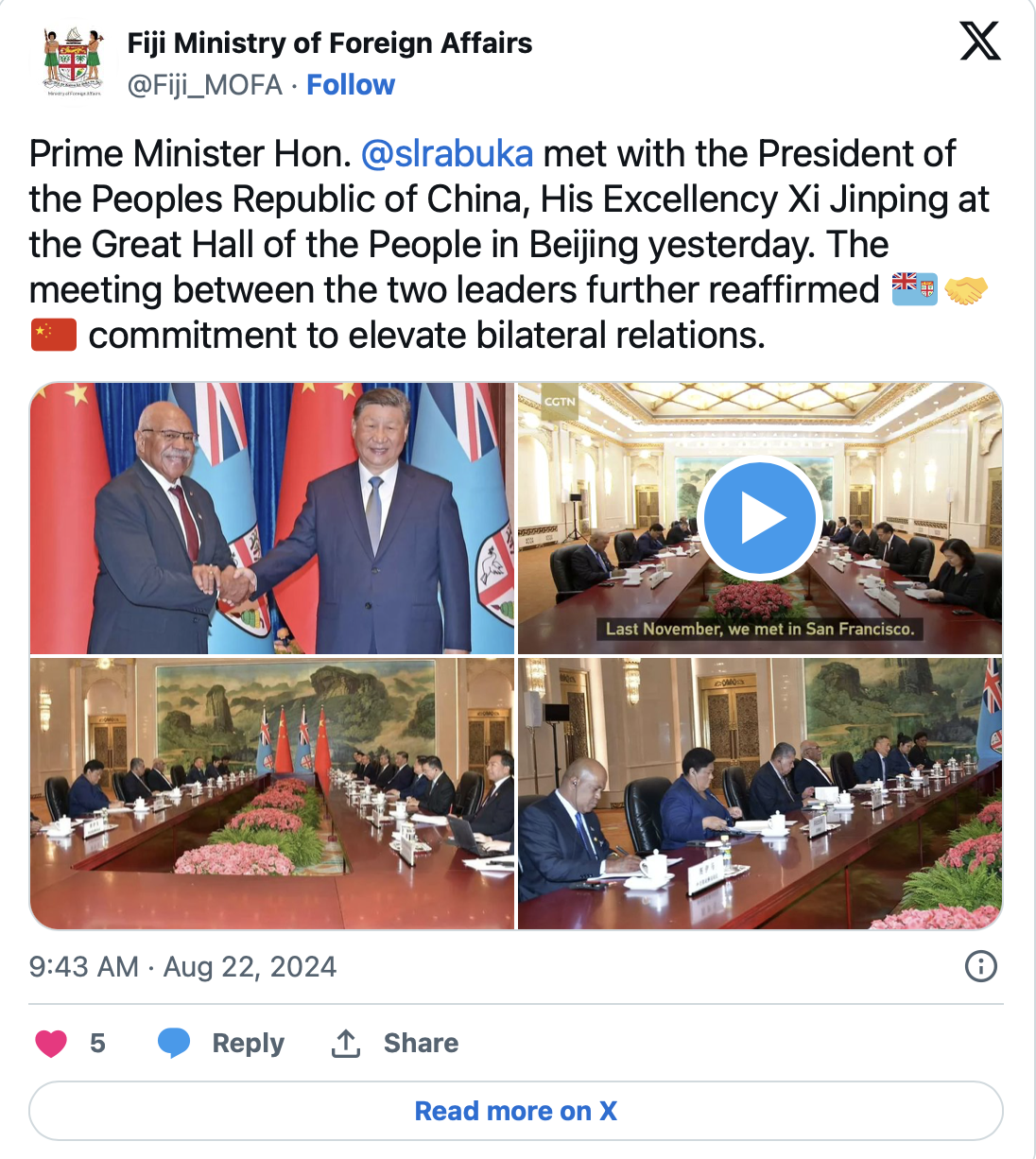Open the photo of the delegates writing at the table
Screen dimensions: 1036x1159
pos(759,793)
